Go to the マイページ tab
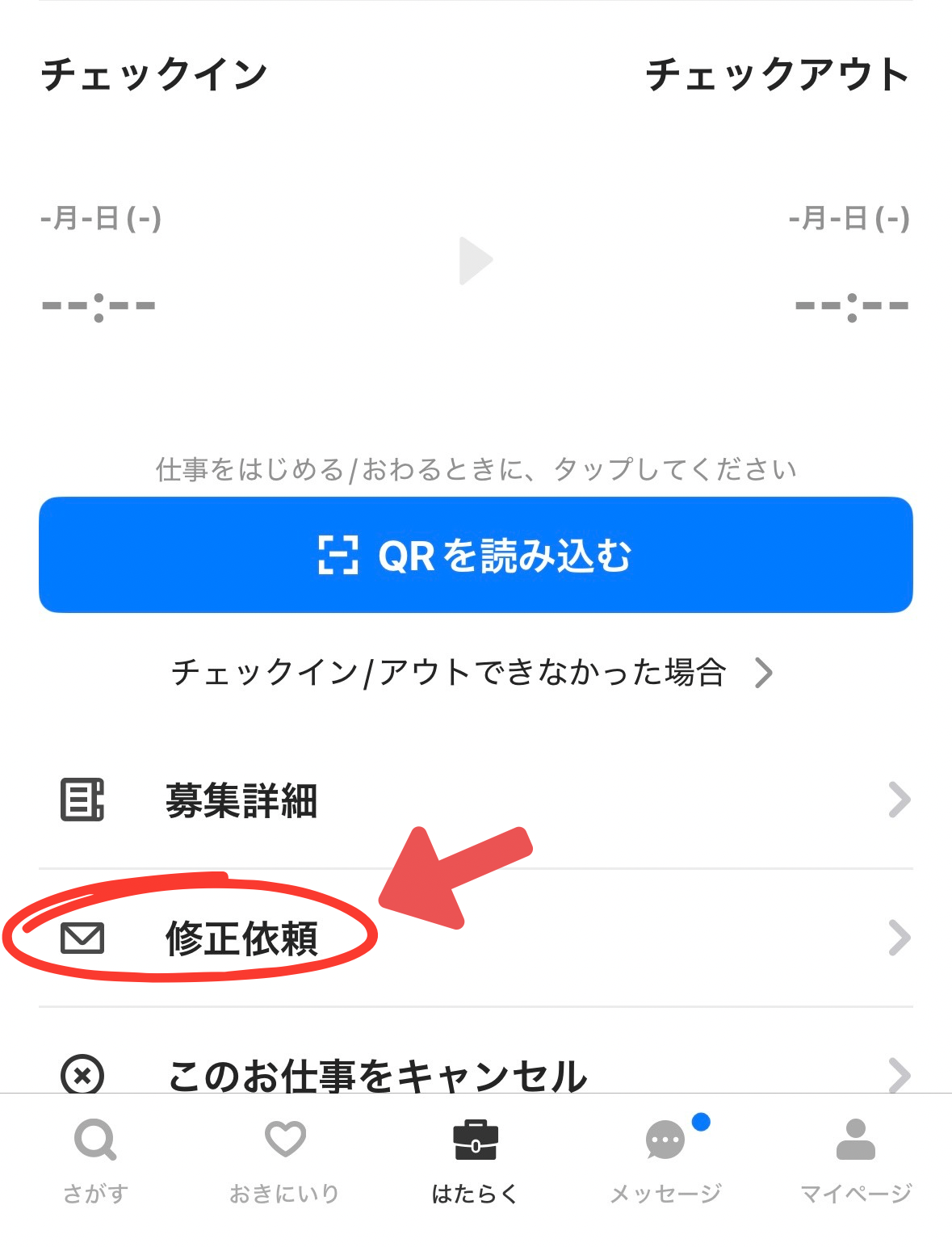The image size is (952, 1247). point(856,1161)
